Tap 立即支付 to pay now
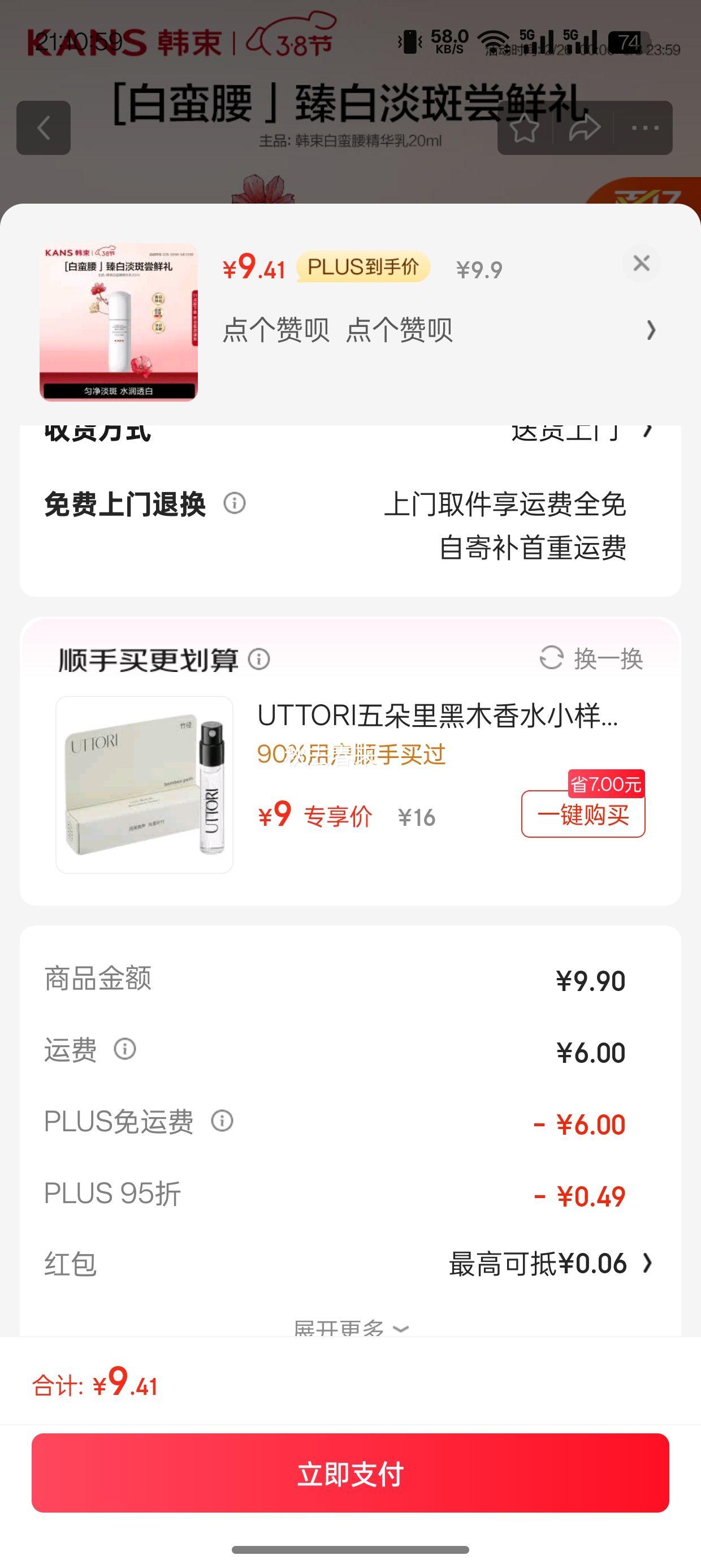The image size is (701, 1568). click(x=350, y=1473)
